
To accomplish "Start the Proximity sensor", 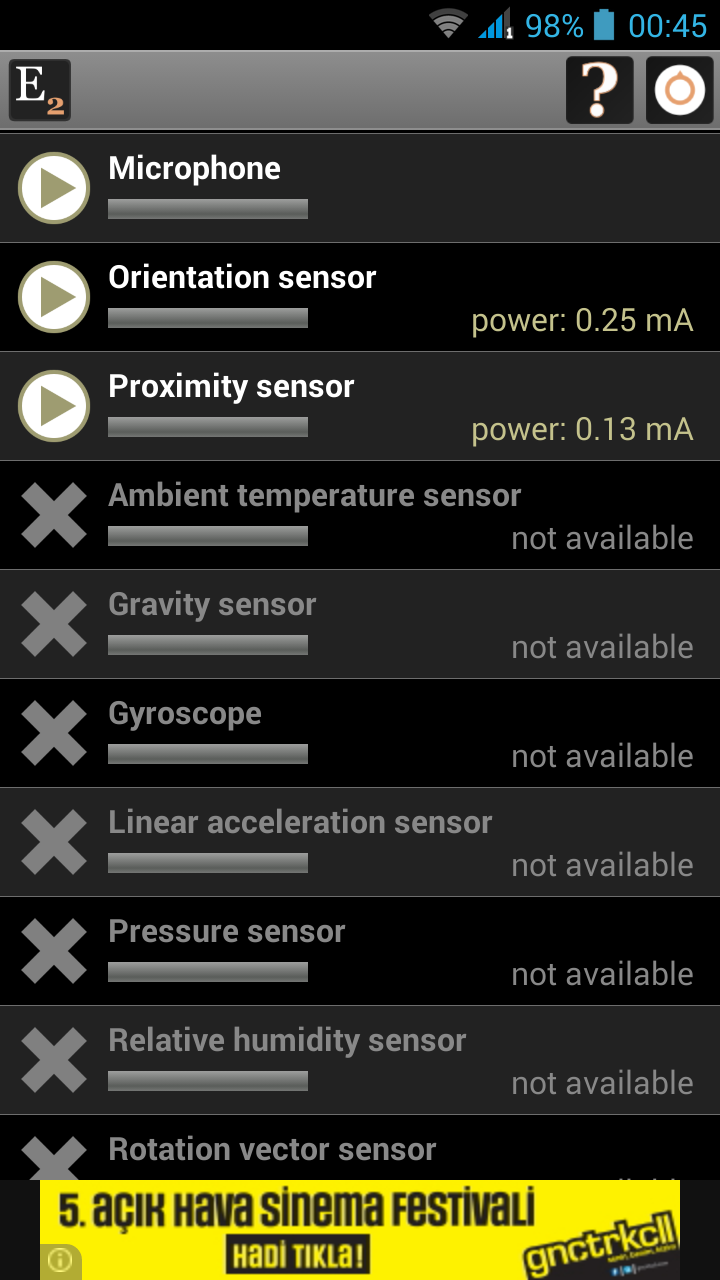I will tap(54, 406).
